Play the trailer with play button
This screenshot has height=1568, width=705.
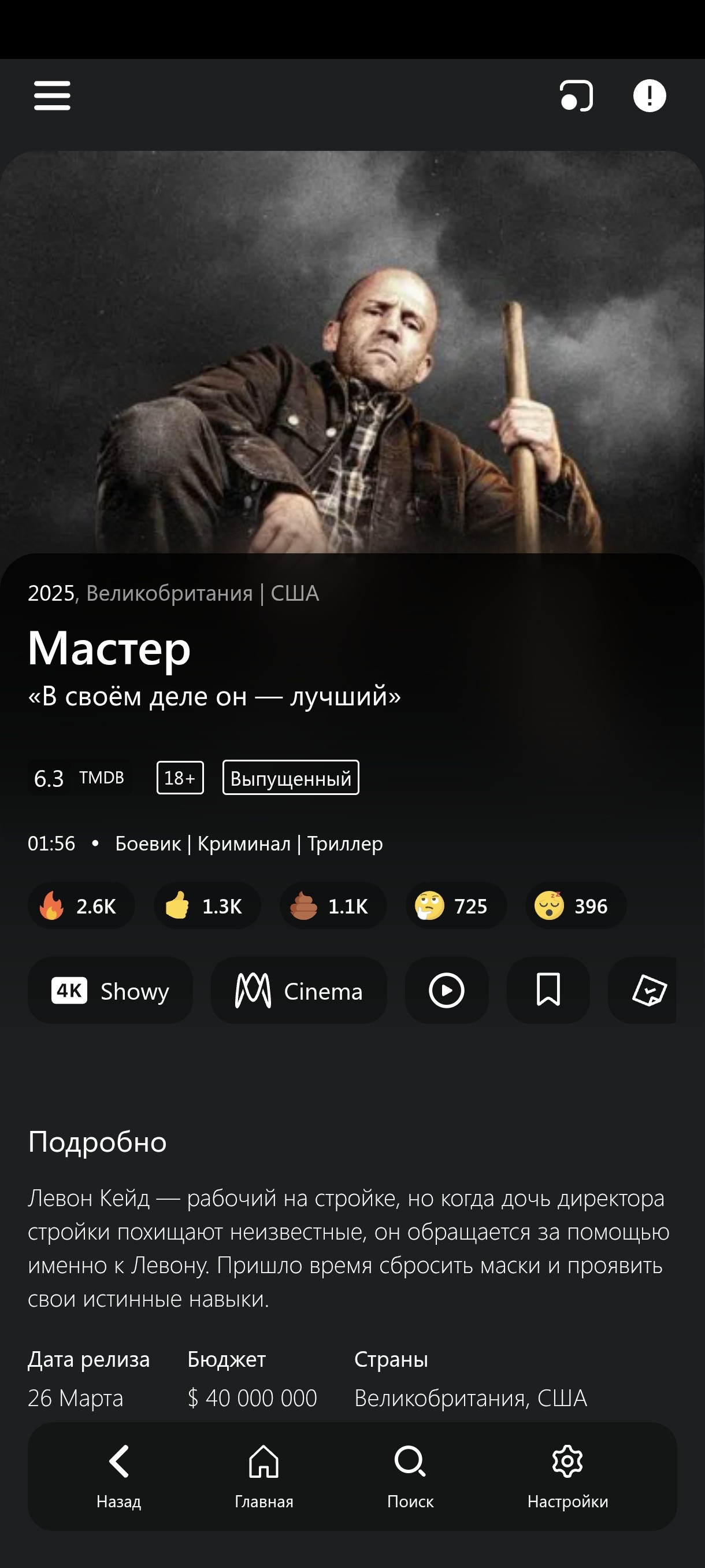447,990
